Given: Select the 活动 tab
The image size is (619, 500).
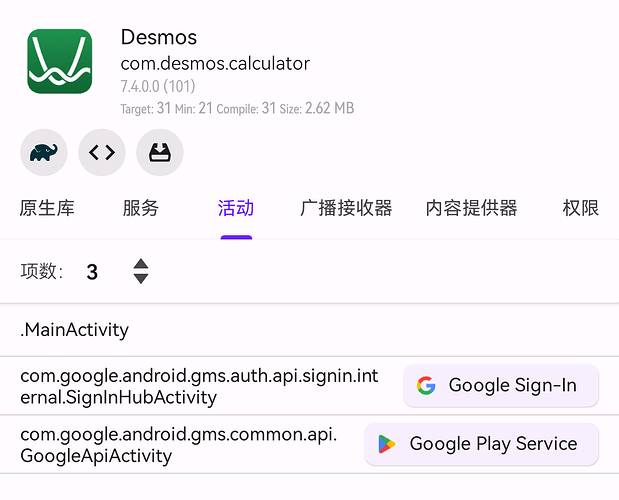Looking at the screenshot, I should [236, 208].
